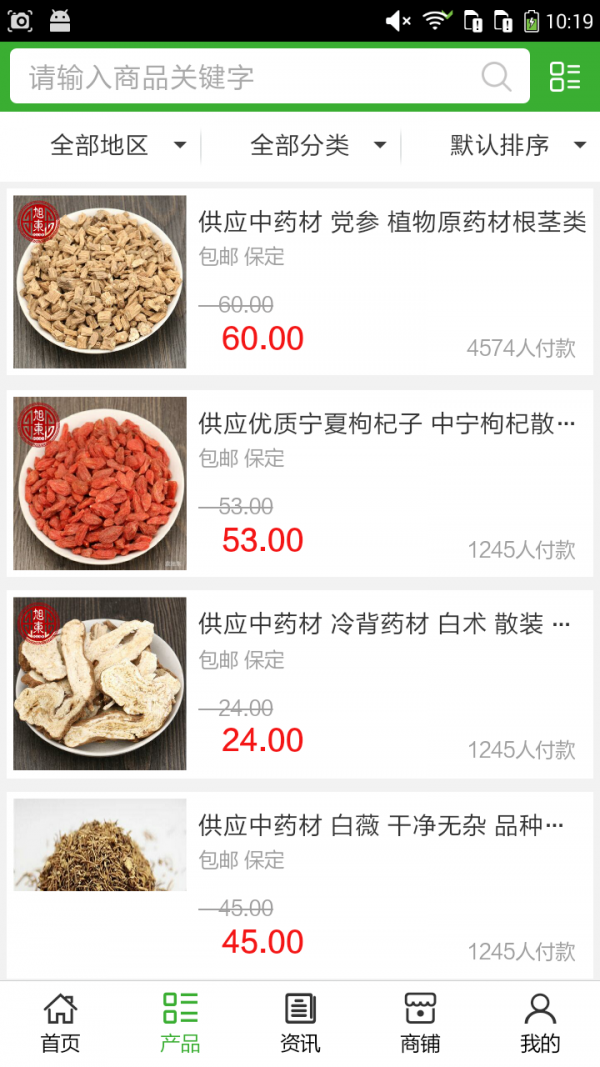Switch to the 我的 profile tab
600x1067 pixels.
point(540,1023)
